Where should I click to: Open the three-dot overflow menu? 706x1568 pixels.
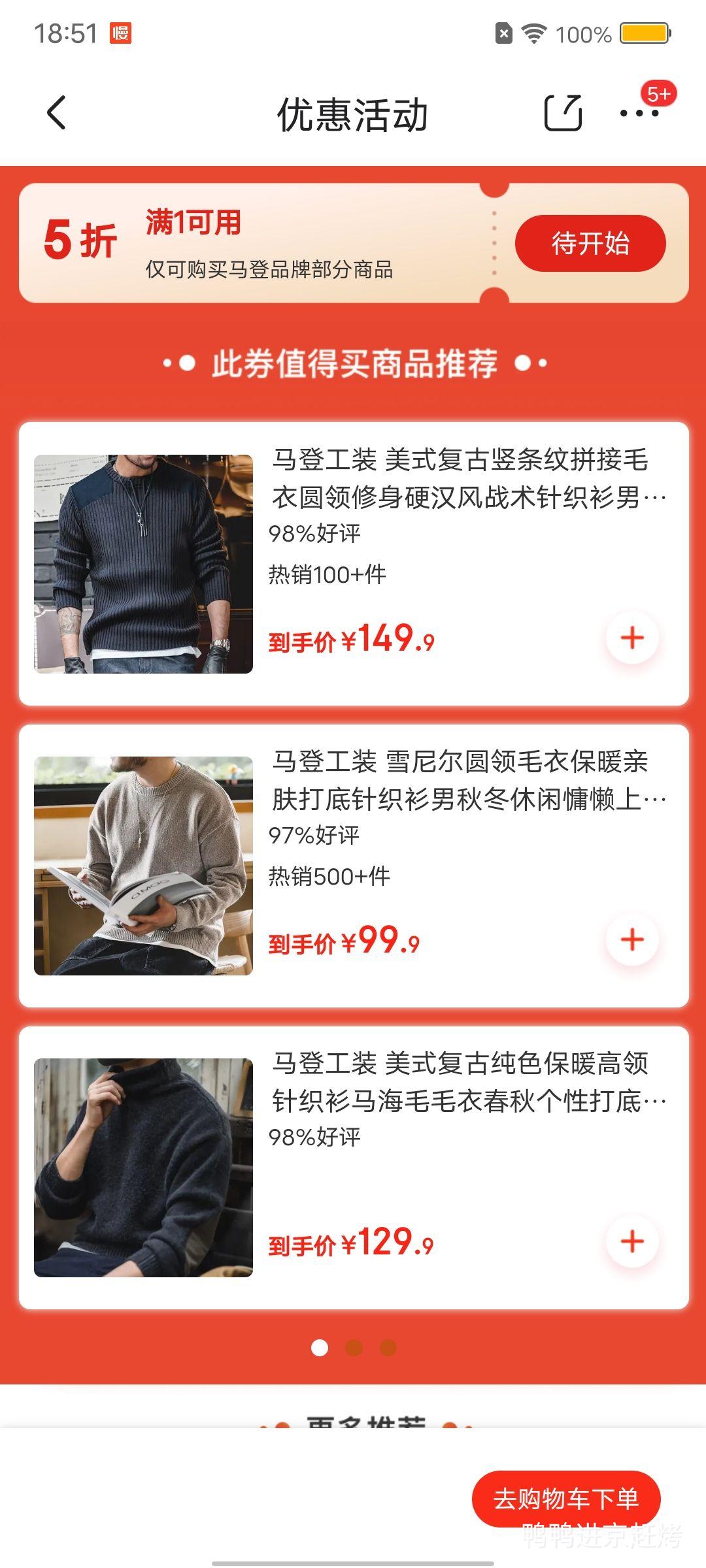(x=639, y=113)
